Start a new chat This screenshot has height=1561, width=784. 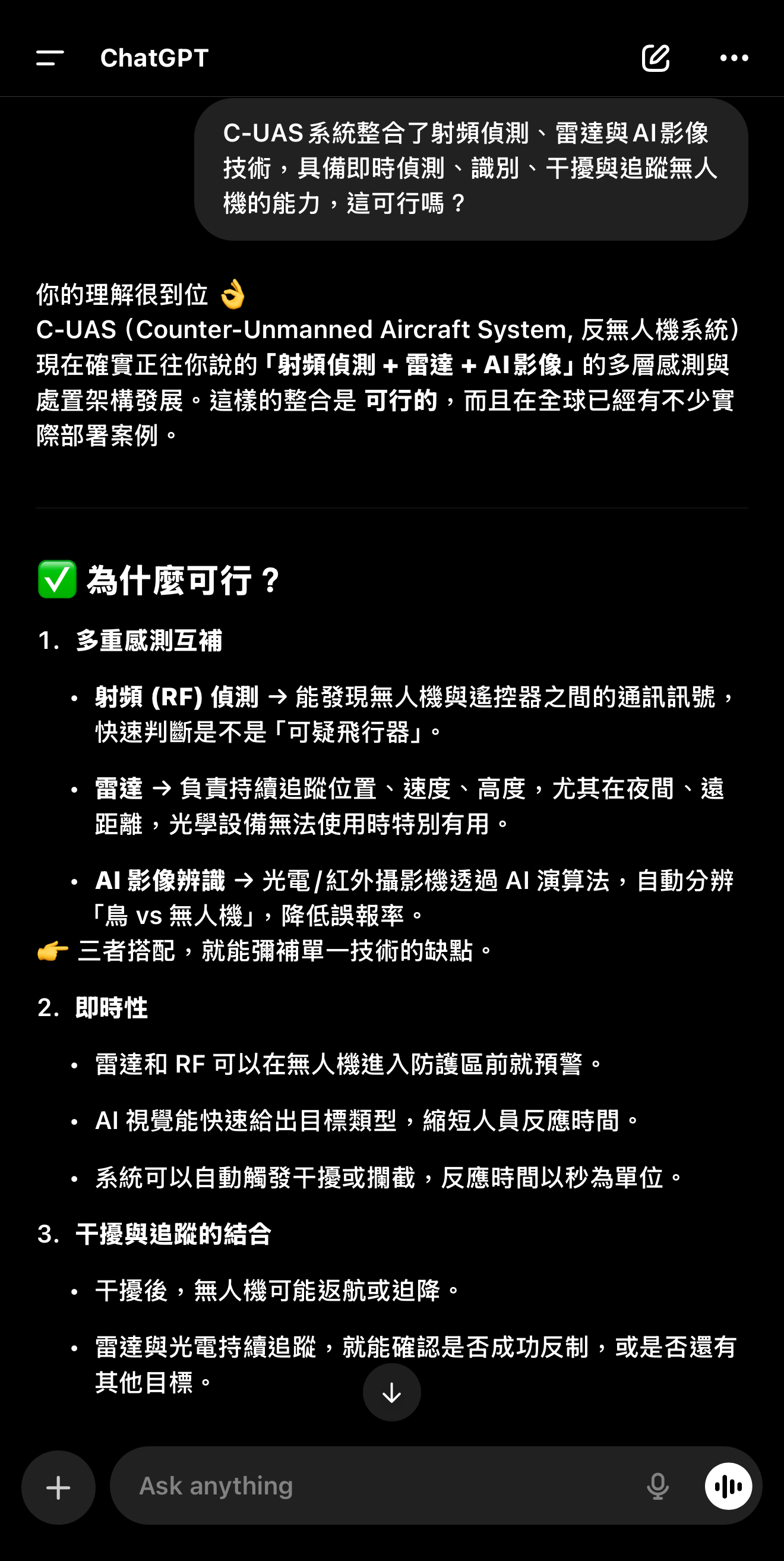[656, 58]
